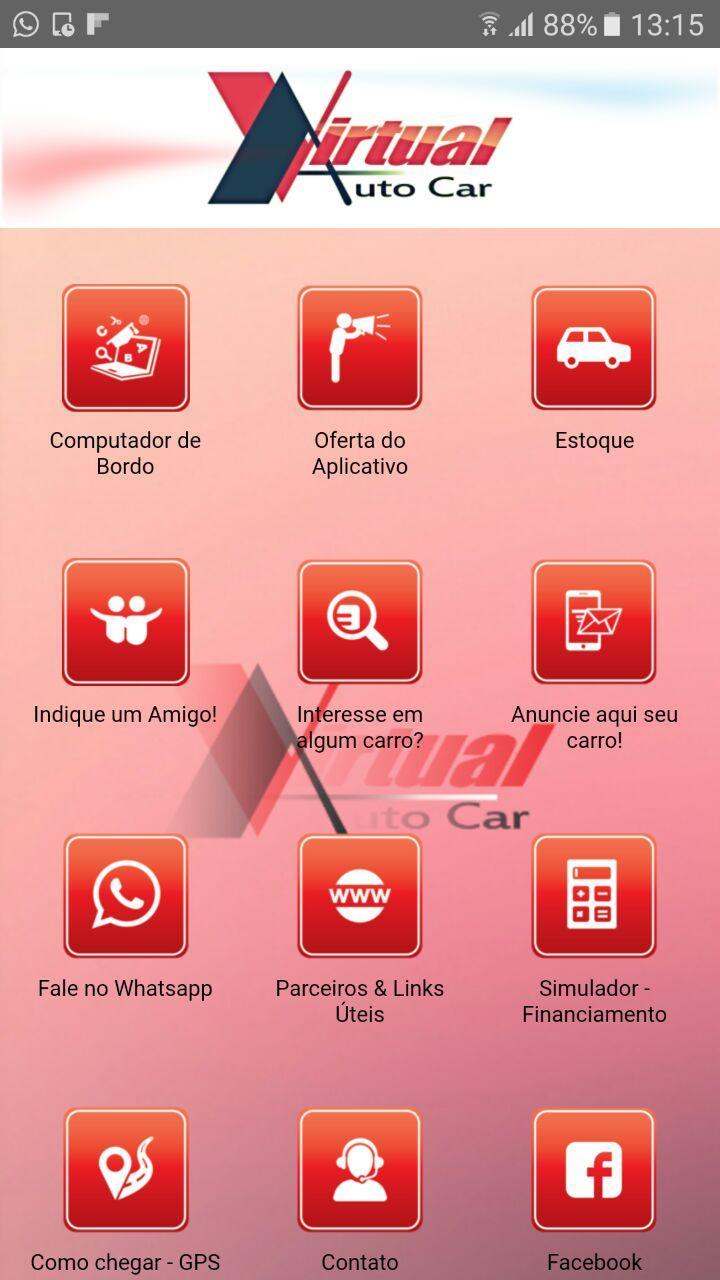720x1280 pixels.
Task: Launch GPS navigation via Como chegar icon
Action: [x=124, y=1168]
